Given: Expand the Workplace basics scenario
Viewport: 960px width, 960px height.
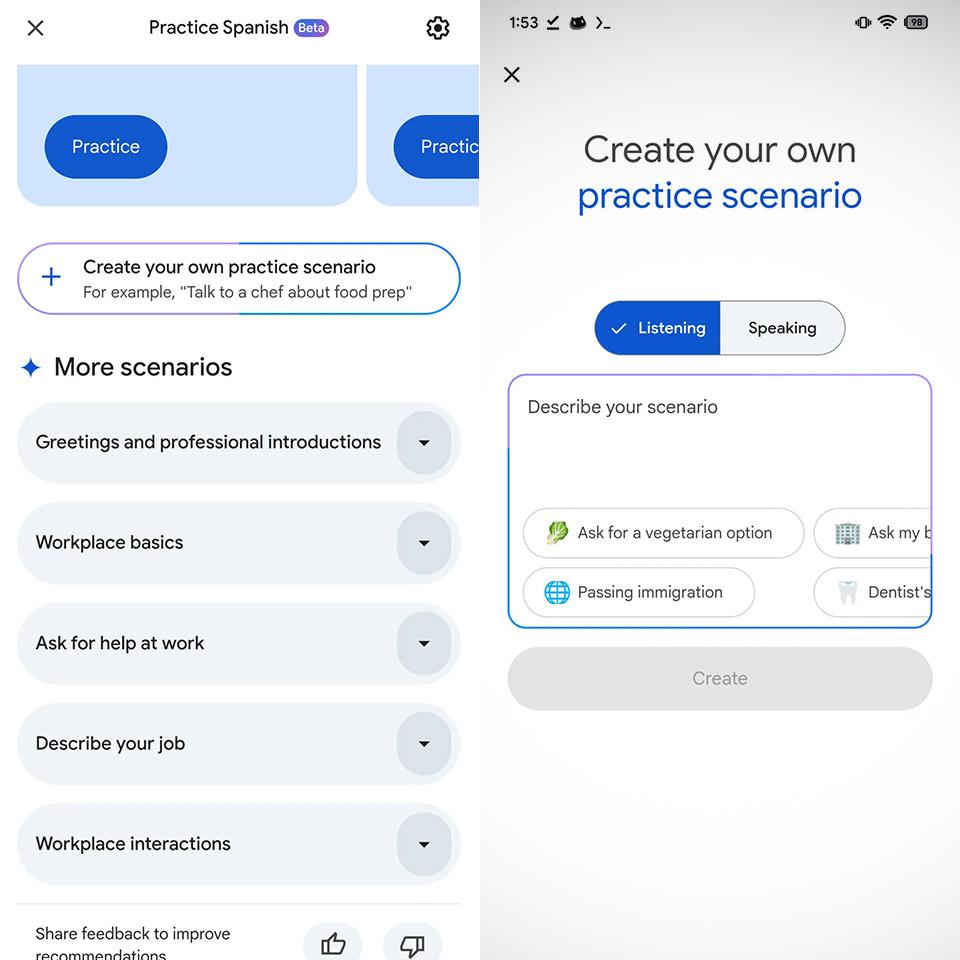Looking at the screenshot, I should [424, 543].
